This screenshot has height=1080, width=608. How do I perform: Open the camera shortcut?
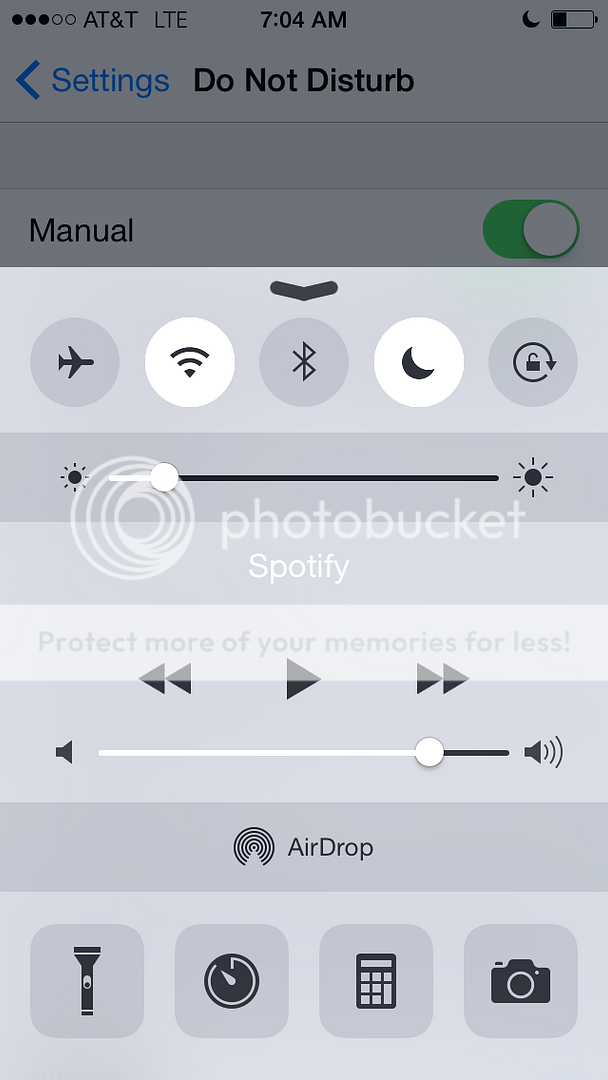(x=520, y=980)
